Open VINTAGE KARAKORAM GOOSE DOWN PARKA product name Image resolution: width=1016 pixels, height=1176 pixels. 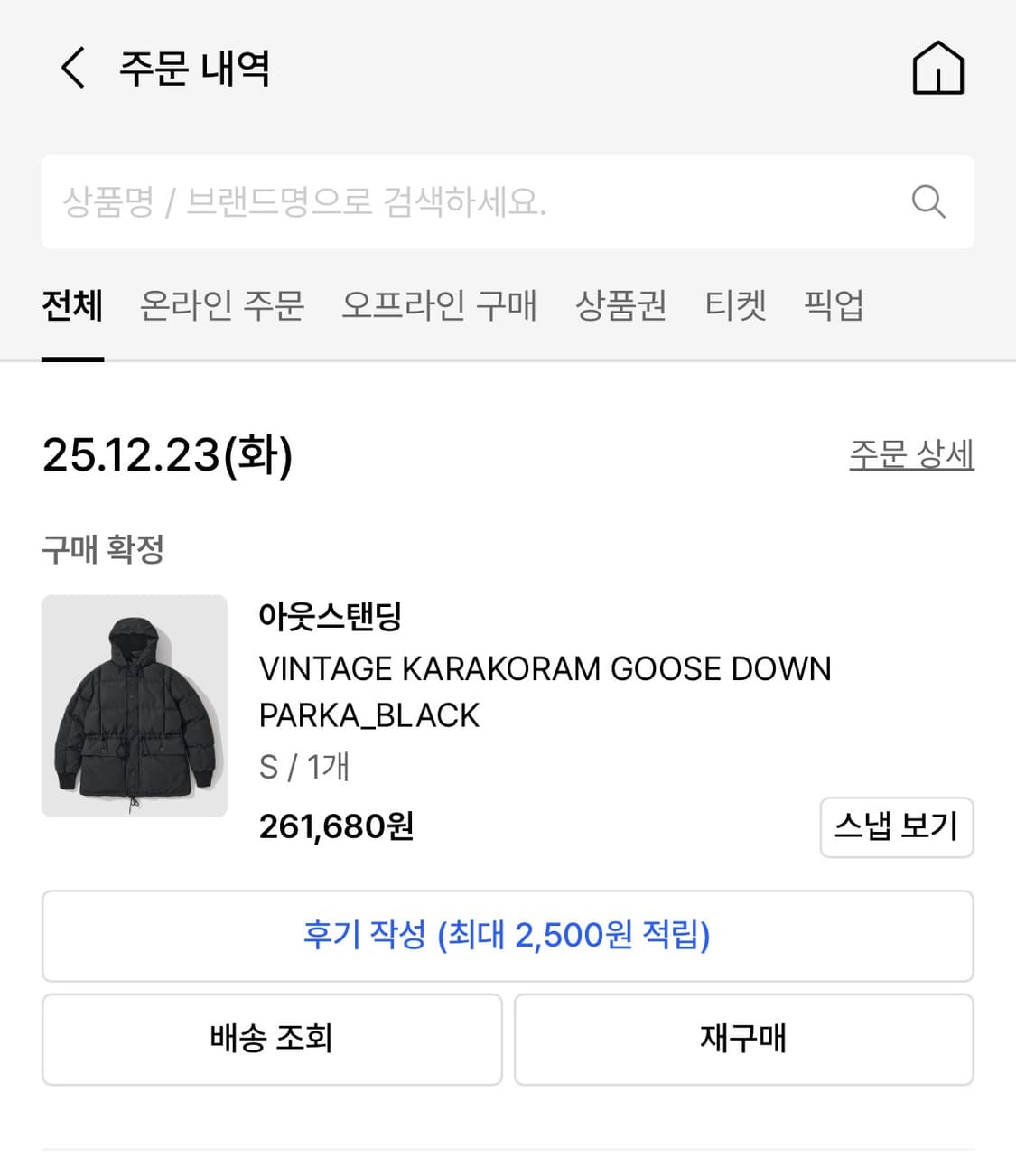(545, 668)
